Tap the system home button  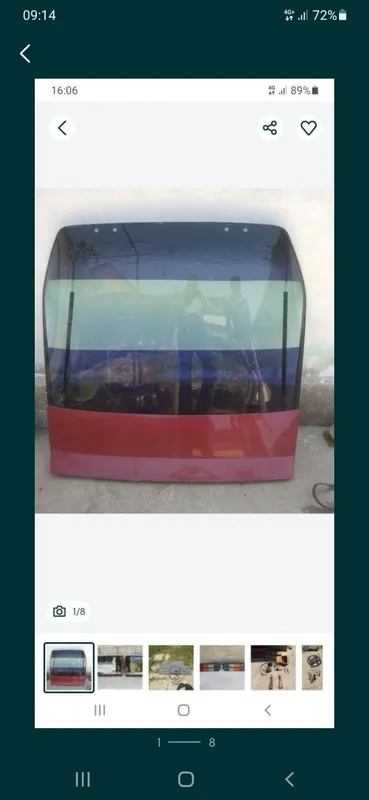[x=186, y=779]
